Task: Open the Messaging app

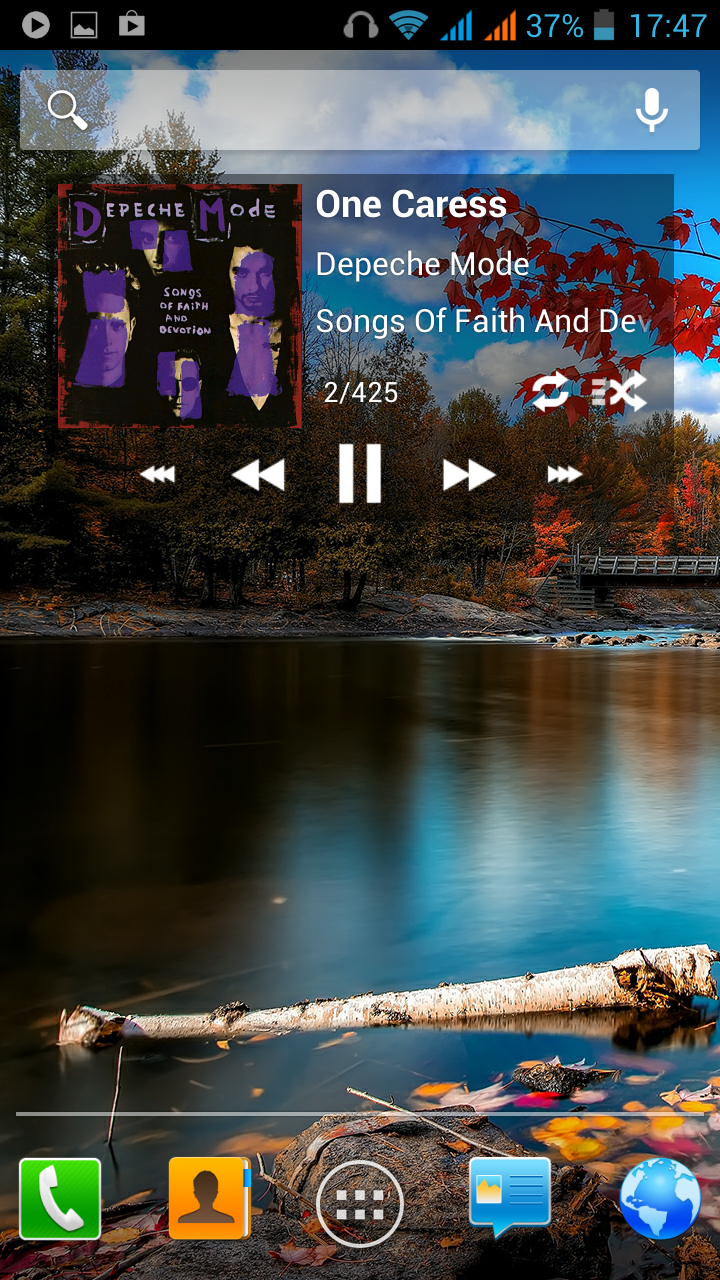Action: click(510, 1197)
